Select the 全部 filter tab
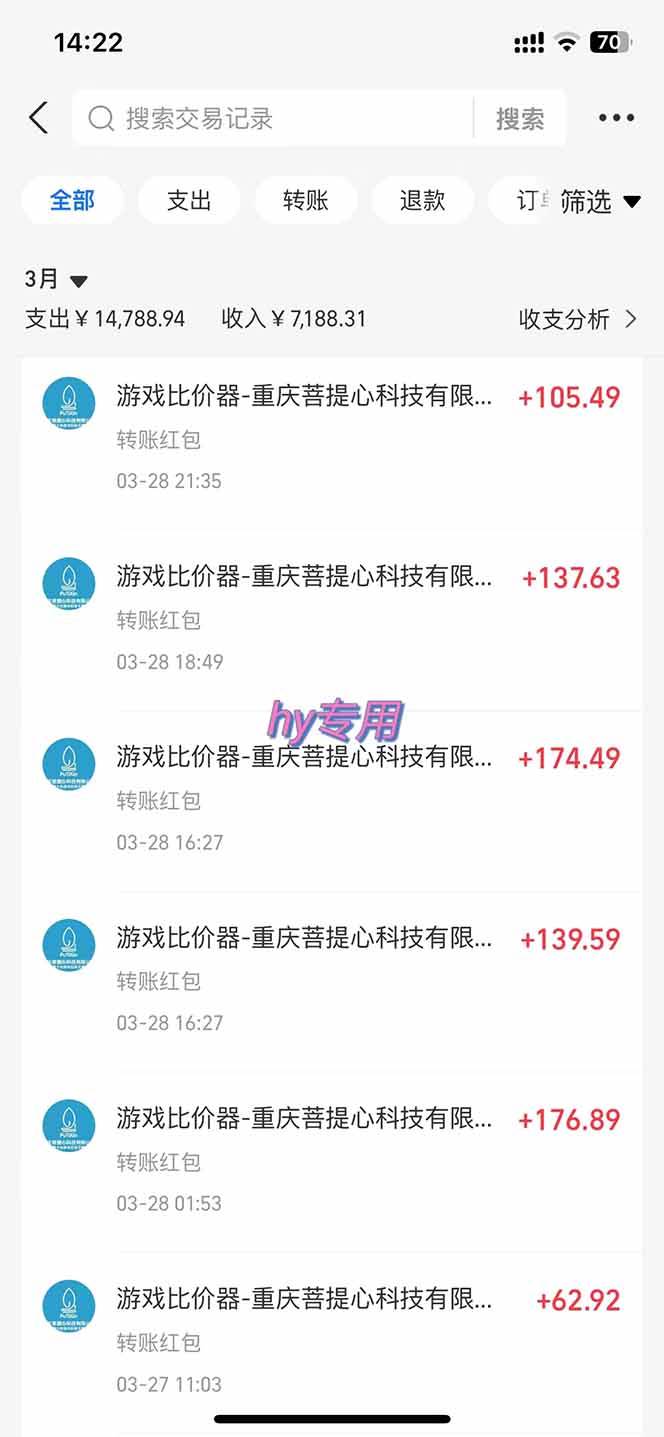Image resolution: width=664 pixels, height=1437 pixels. (72, 200)
